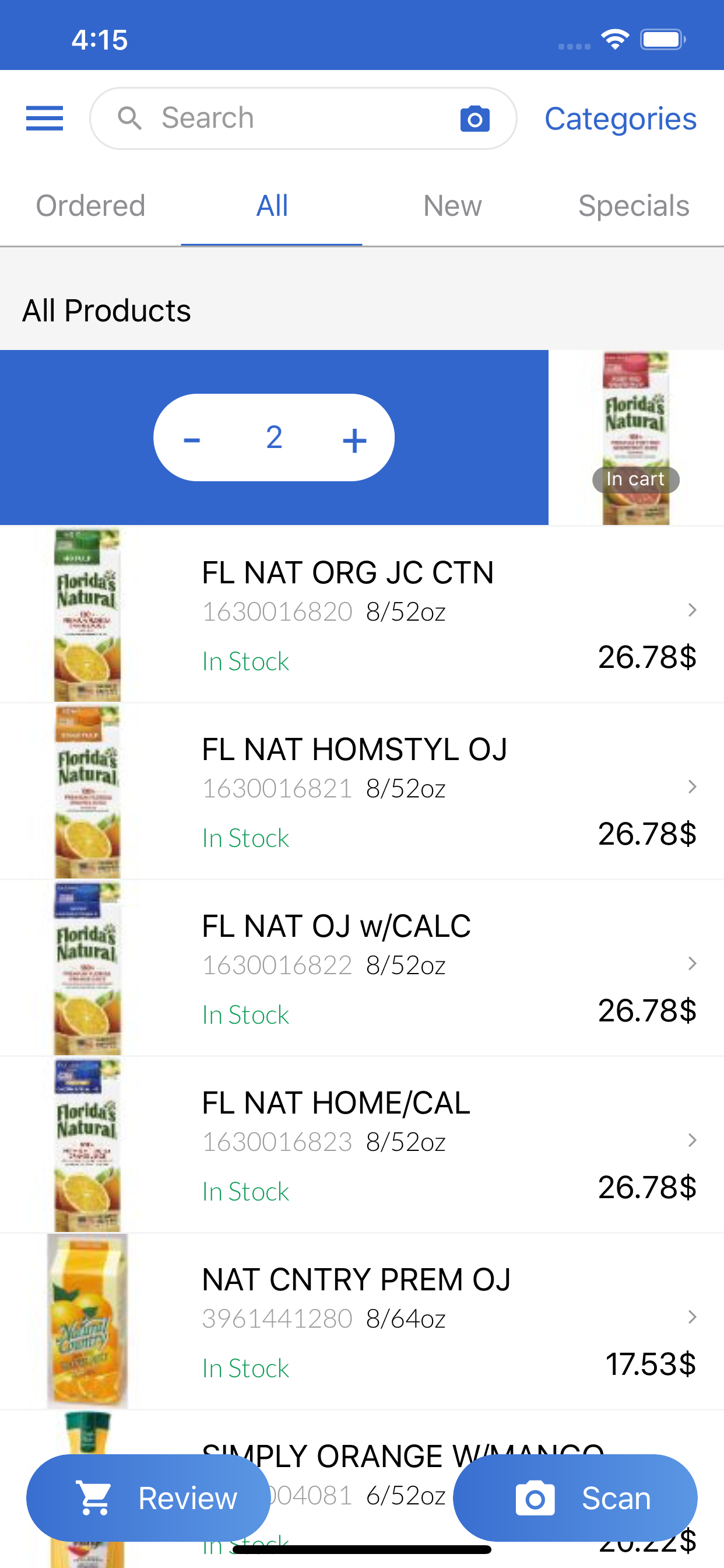The height and width of the screenshot is (1568, 724).
Task: Switch to the Ordered tab
Action: (x=91, y=206)
